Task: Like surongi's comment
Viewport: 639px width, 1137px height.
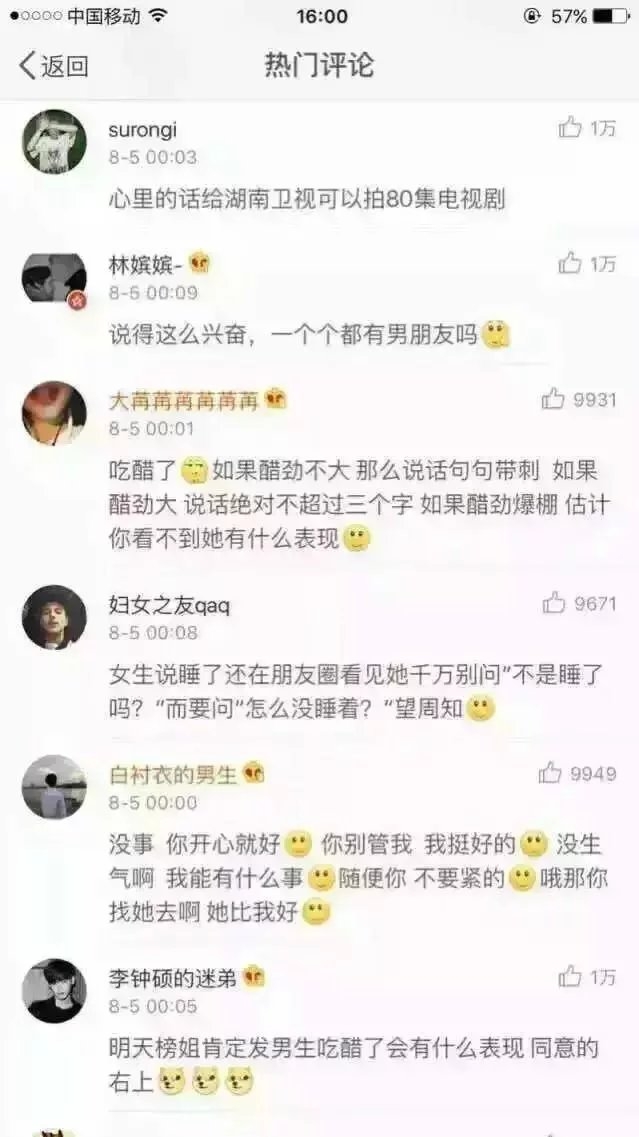Action: pyautogui.click(x=587, y=128)
